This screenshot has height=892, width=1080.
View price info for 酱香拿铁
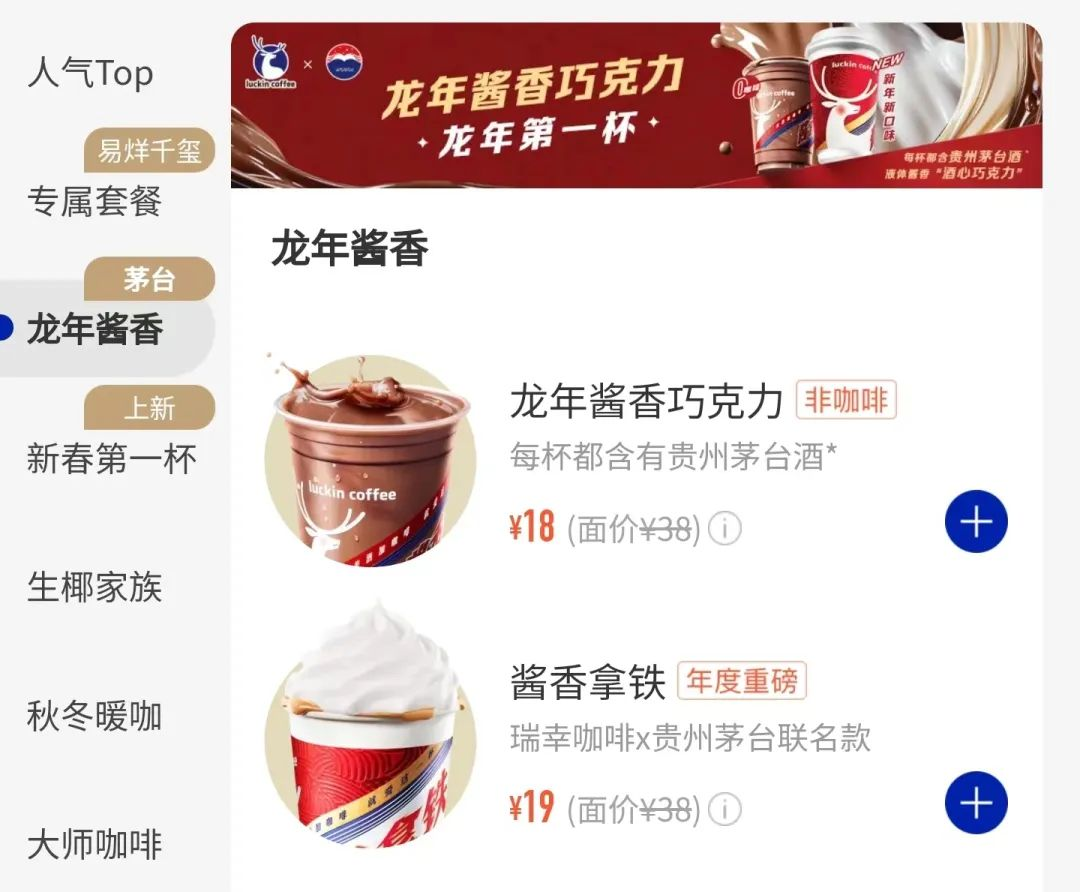pos(725,808)
